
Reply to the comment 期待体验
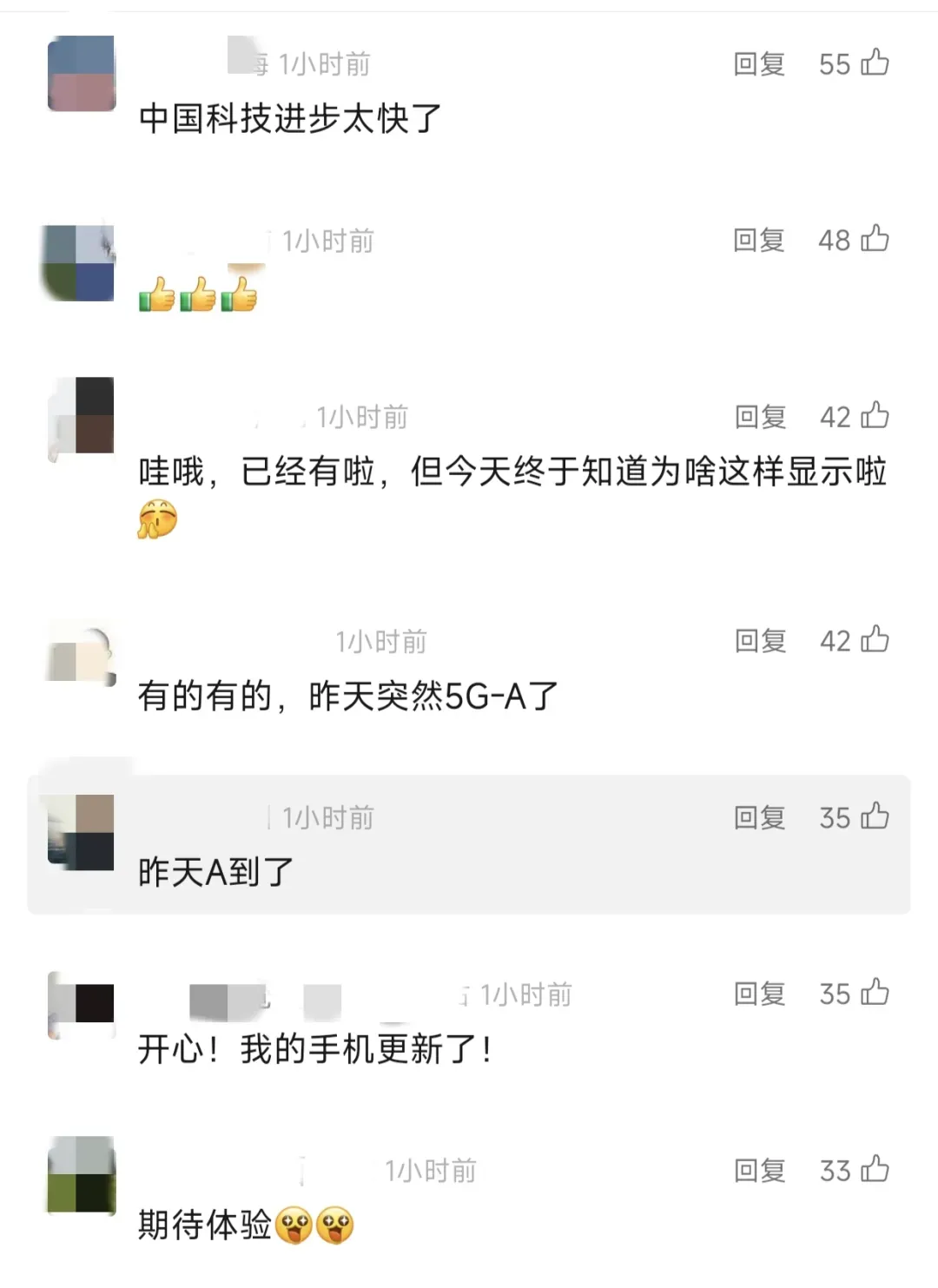(760, 1171)
